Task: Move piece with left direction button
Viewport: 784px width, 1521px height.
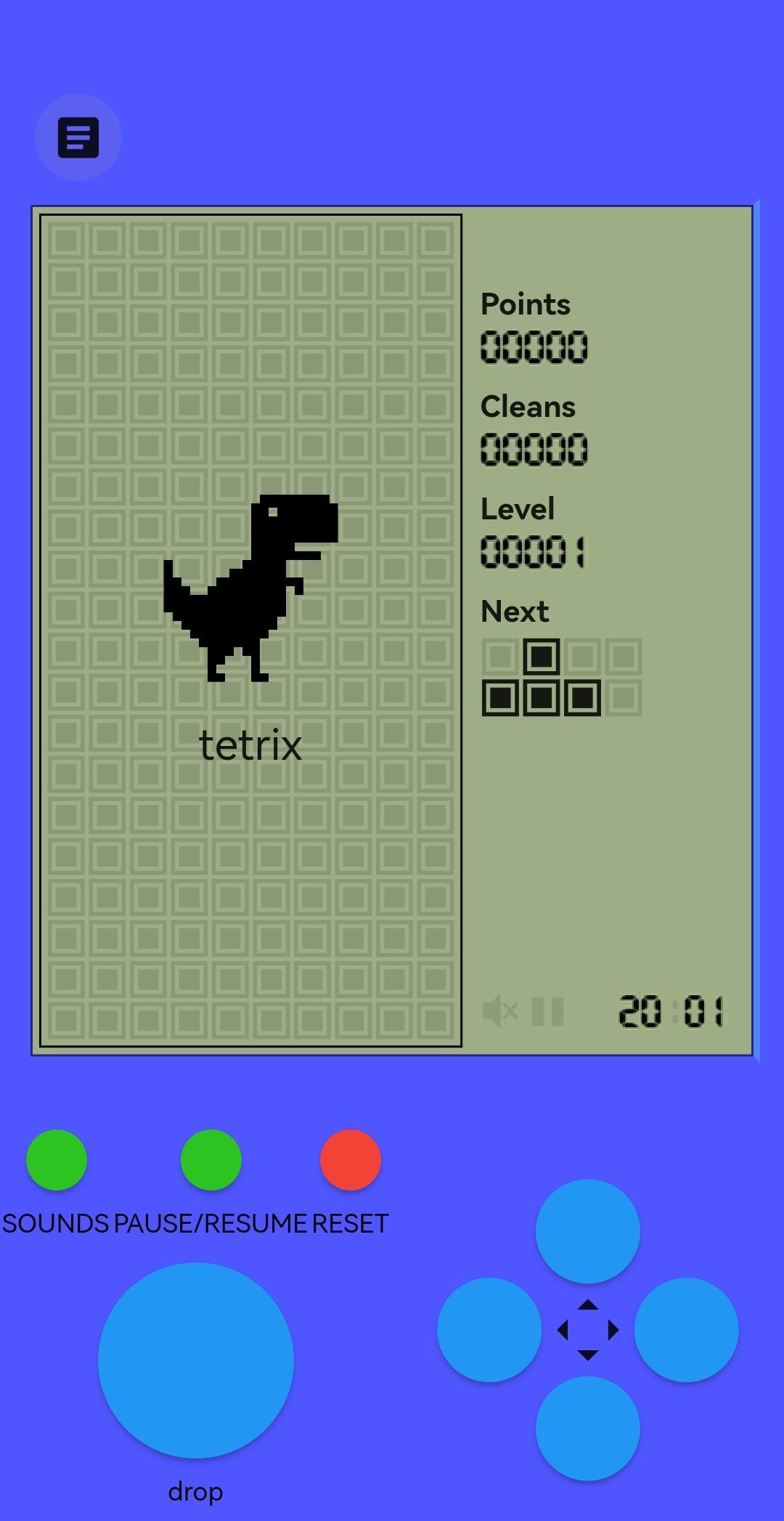Action: [489, 1330]
